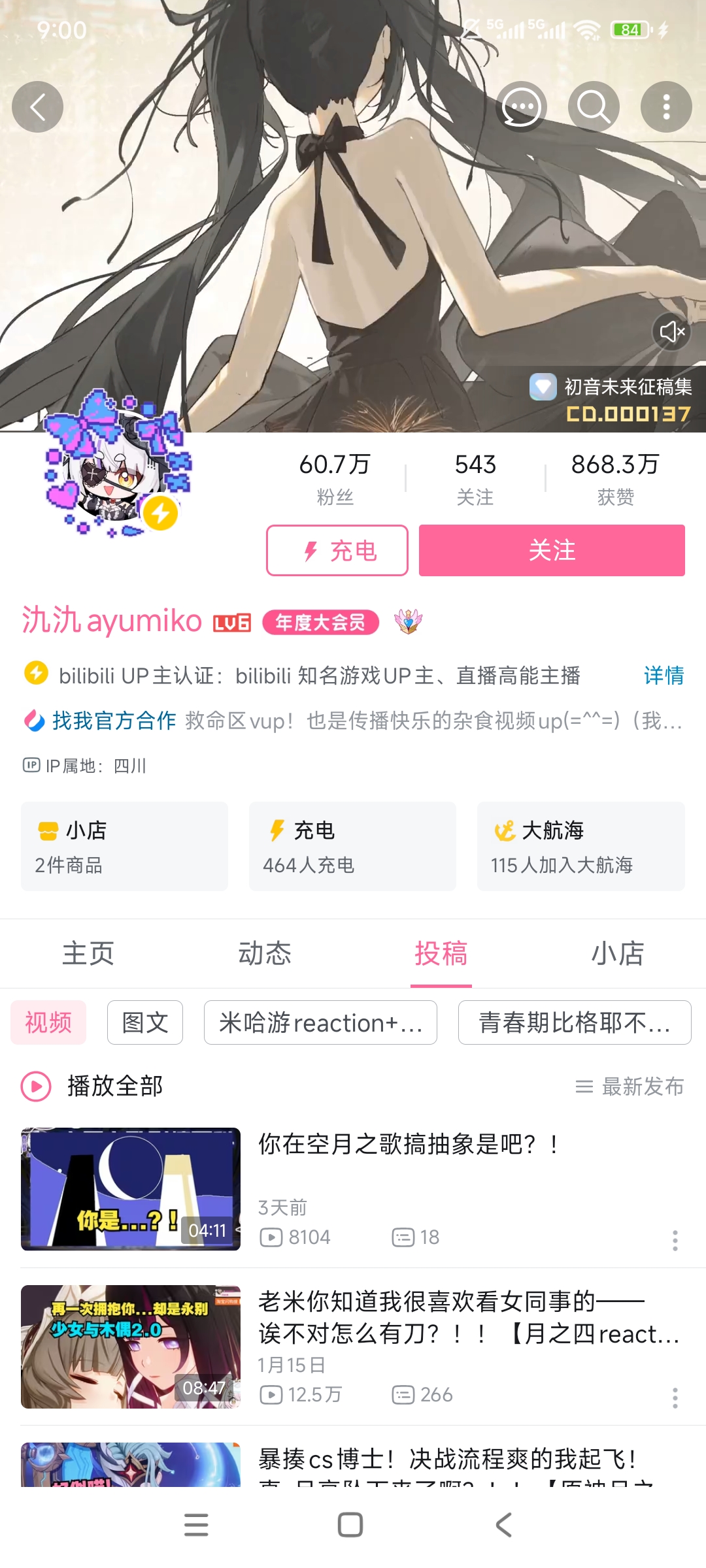Open the 小店 card with 2件商品
This screenshot has height=1568, width=706.
click(x=124, y=846)
